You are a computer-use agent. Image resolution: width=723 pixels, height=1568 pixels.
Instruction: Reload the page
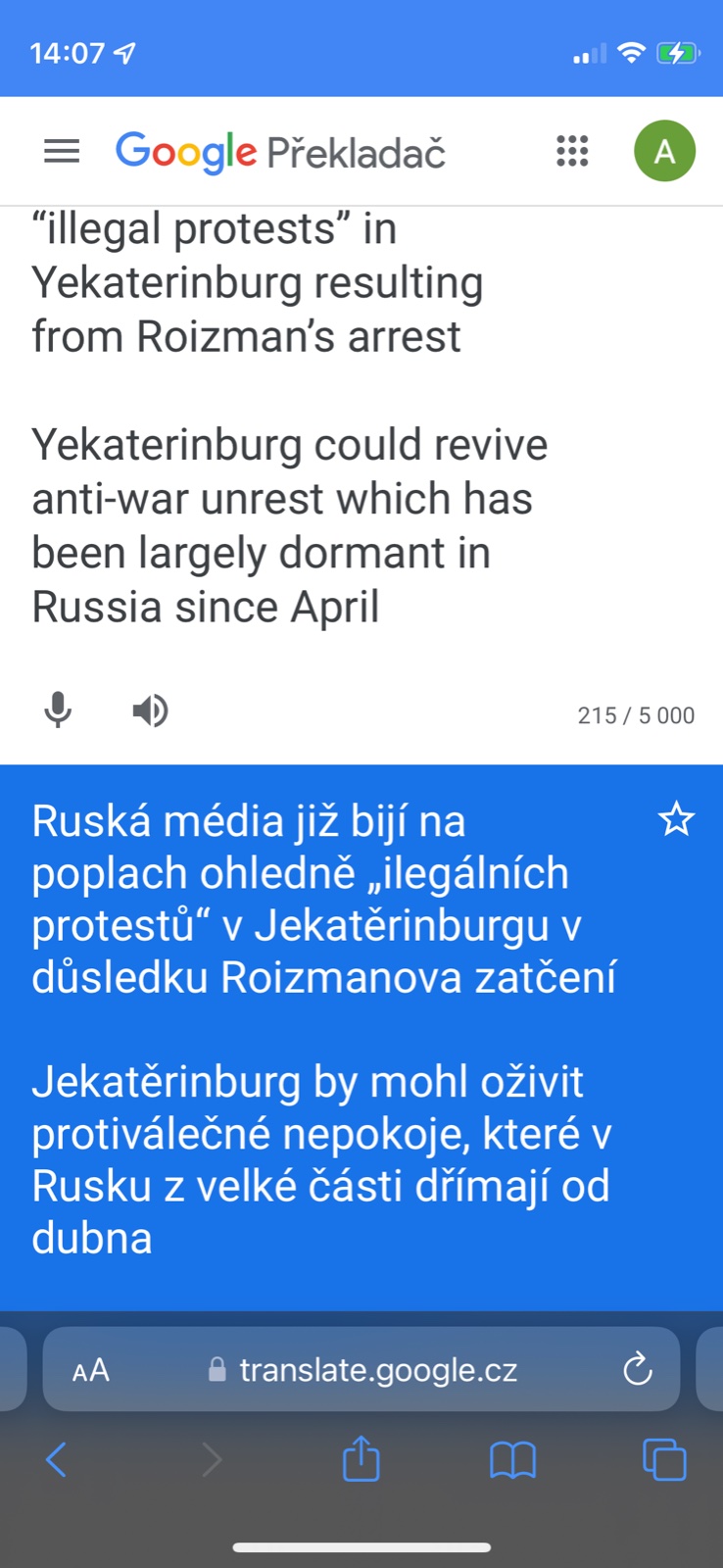(x=638, y=1370)
